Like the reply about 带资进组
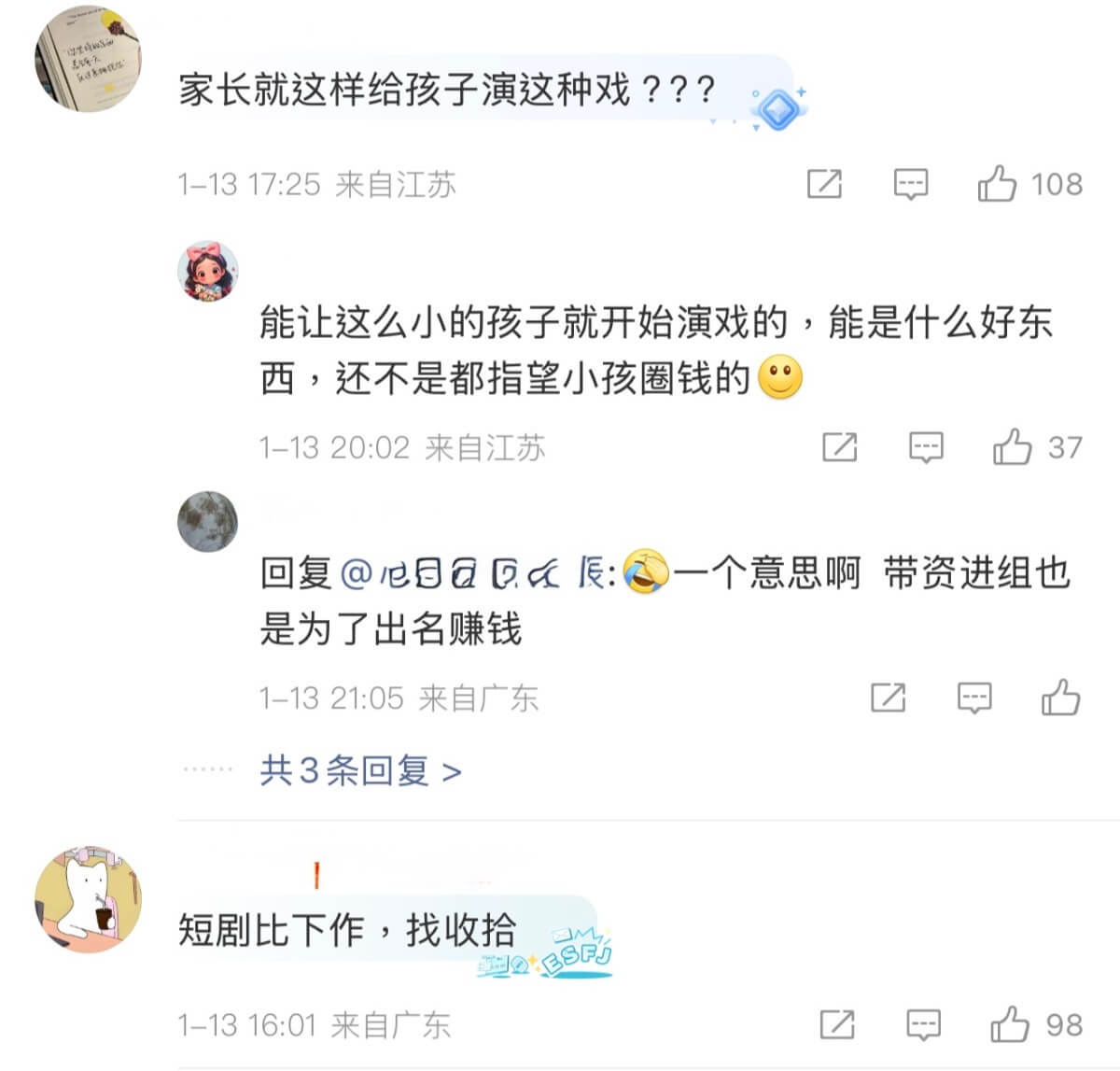 click(1061, 698)
